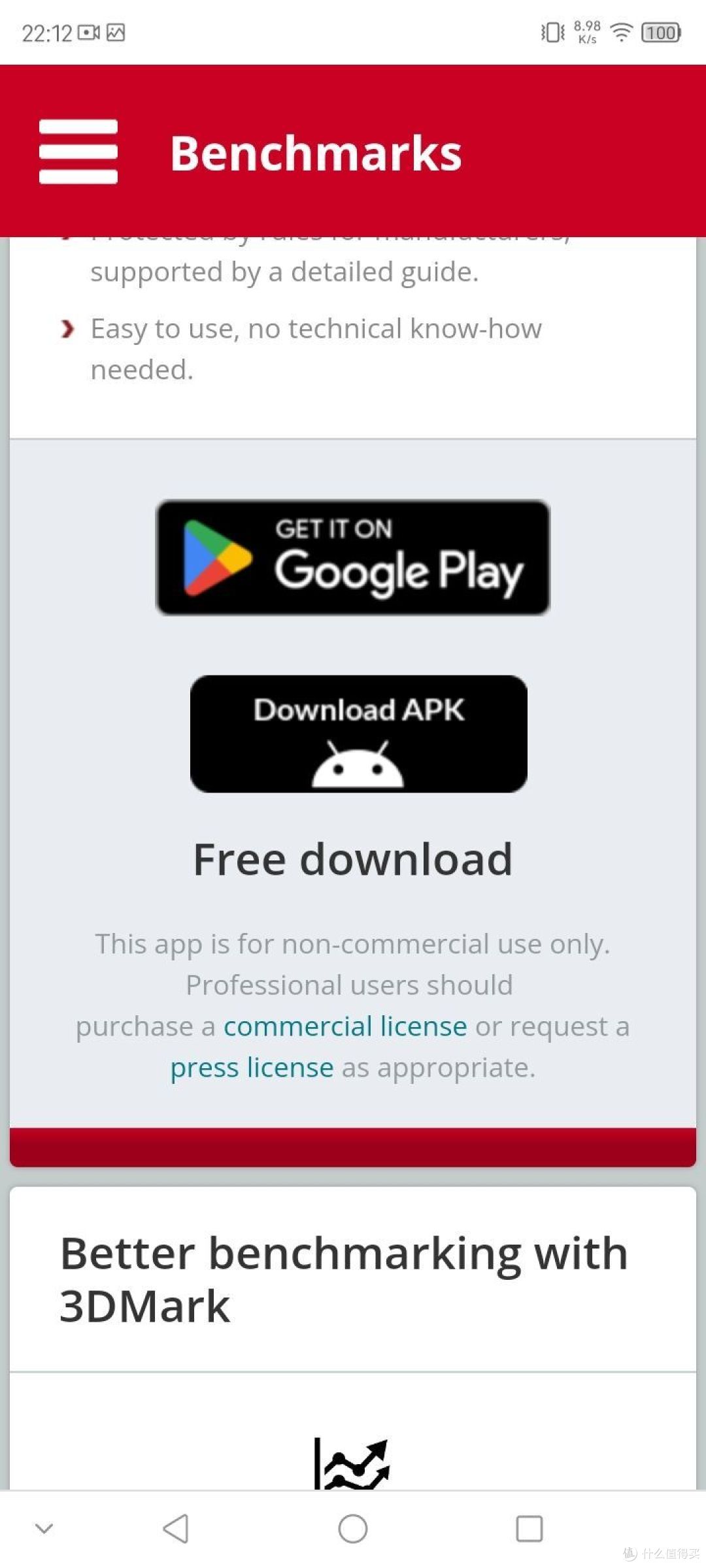Open the press license link
706x1568 pixels.
click(252, 1068)
